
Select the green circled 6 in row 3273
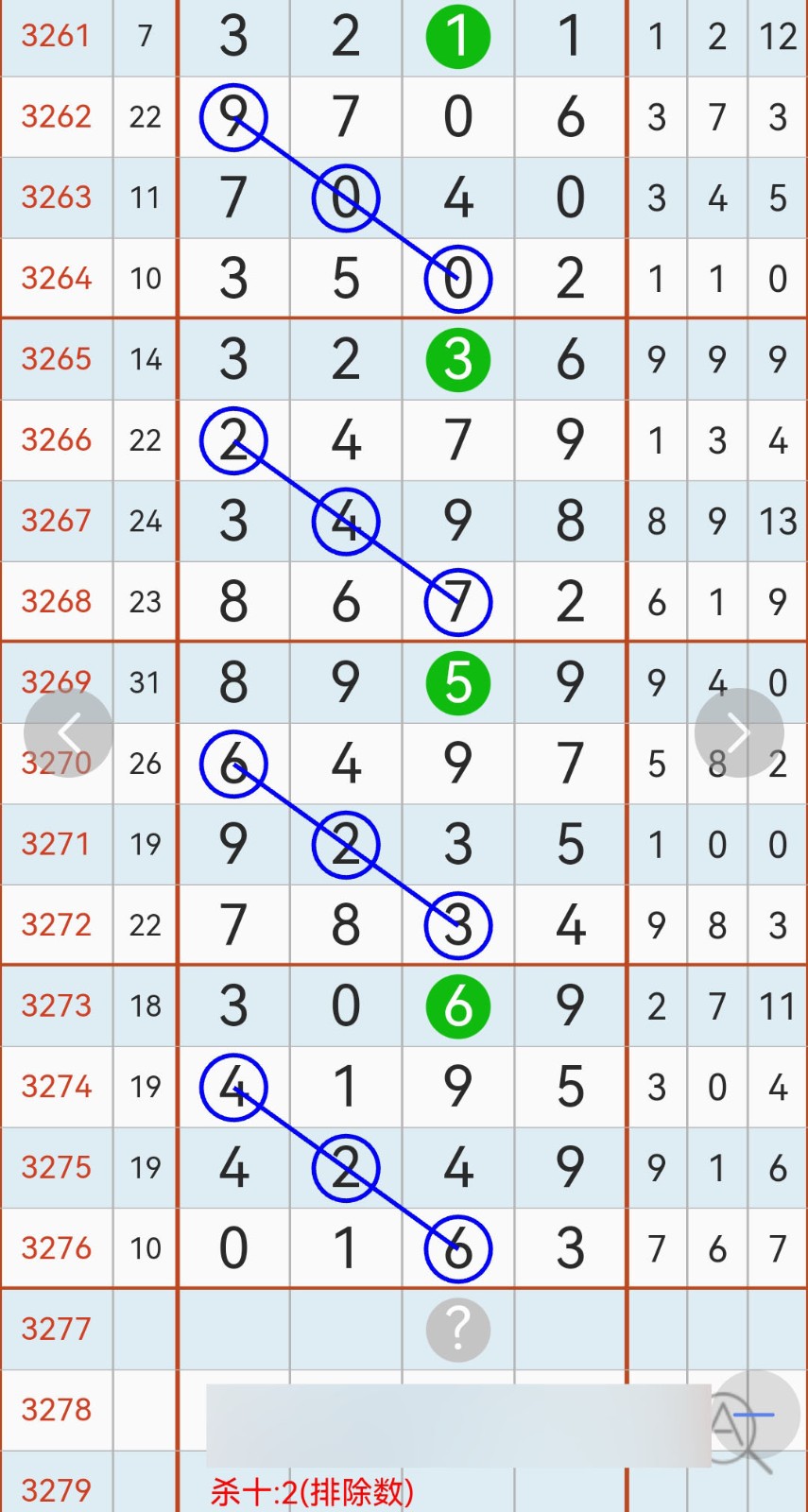pos(457,1005)
